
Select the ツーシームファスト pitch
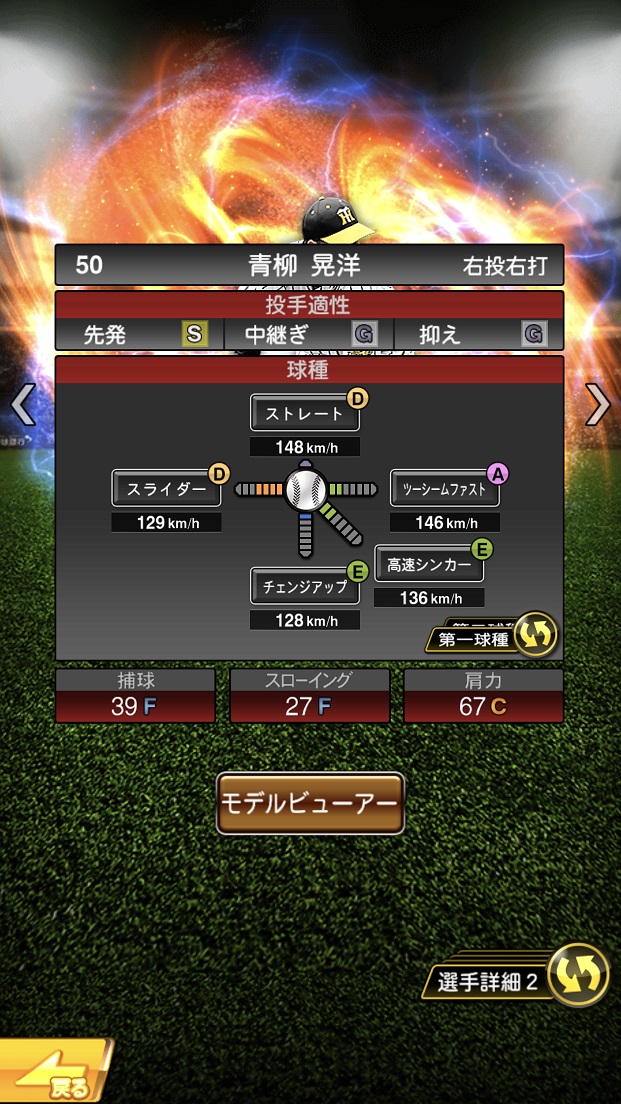(443, 489)
